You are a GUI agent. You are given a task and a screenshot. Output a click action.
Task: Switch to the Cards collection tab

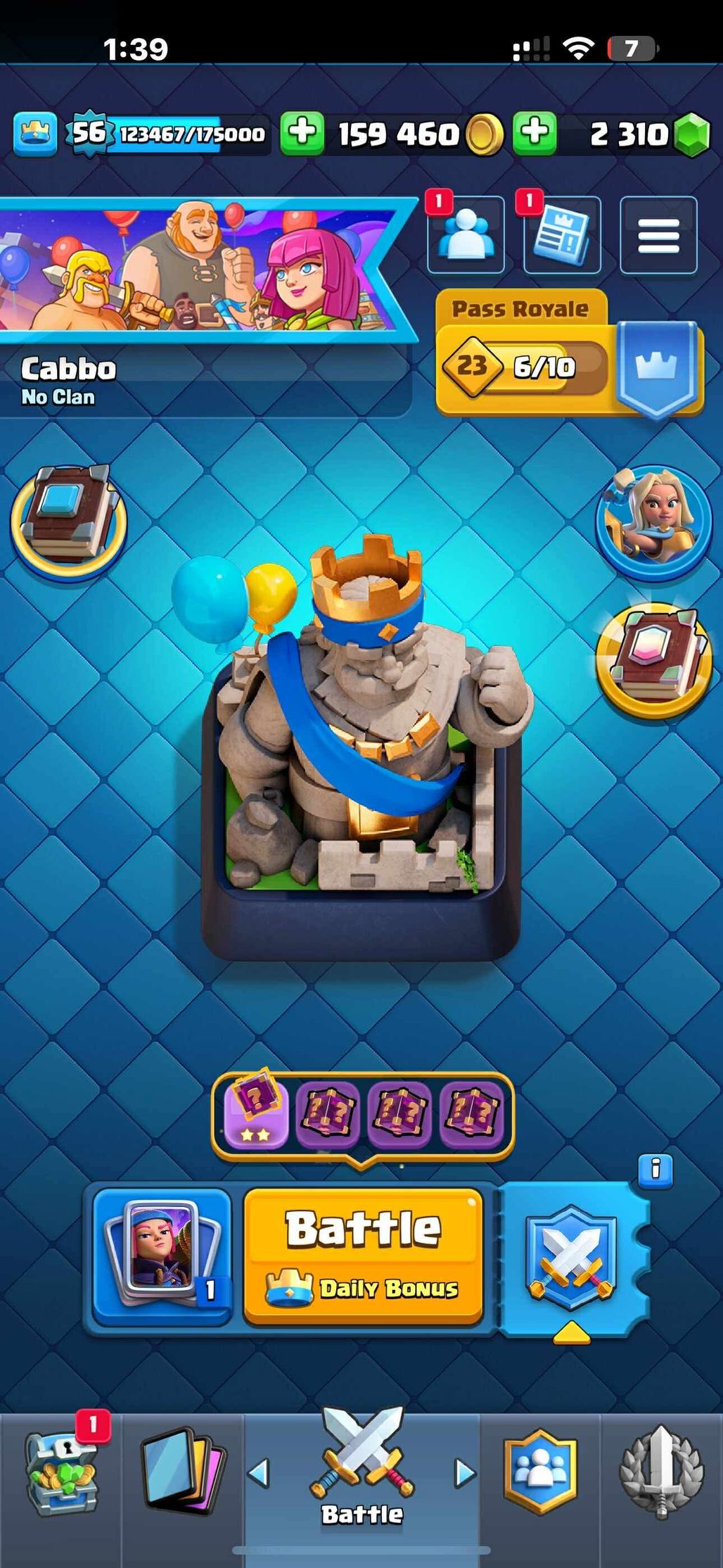pos(183,1472)
